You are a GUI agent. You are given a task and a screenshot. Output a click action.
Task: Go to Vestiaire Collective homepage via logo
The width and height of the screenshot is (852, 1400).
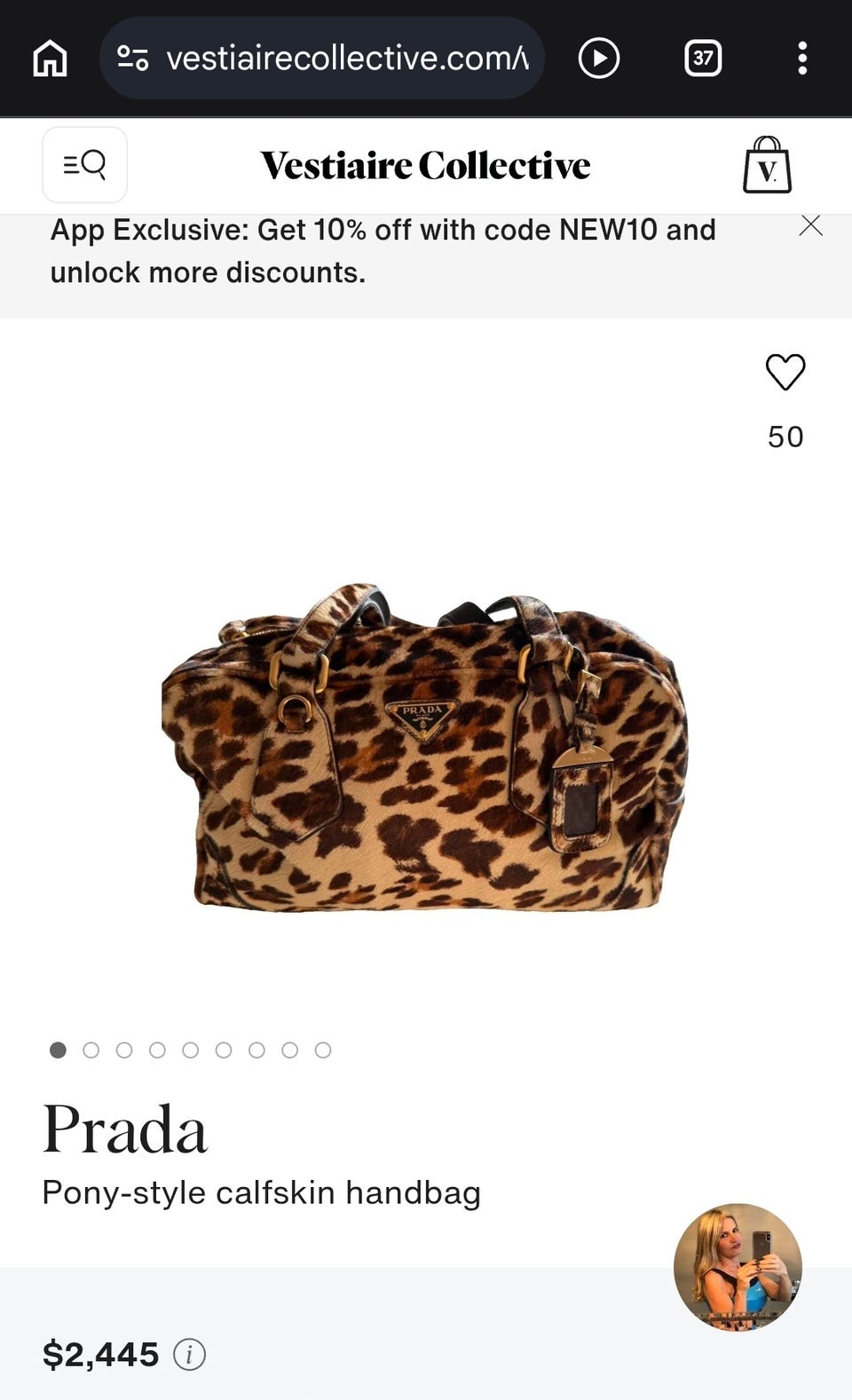(425, 166)
